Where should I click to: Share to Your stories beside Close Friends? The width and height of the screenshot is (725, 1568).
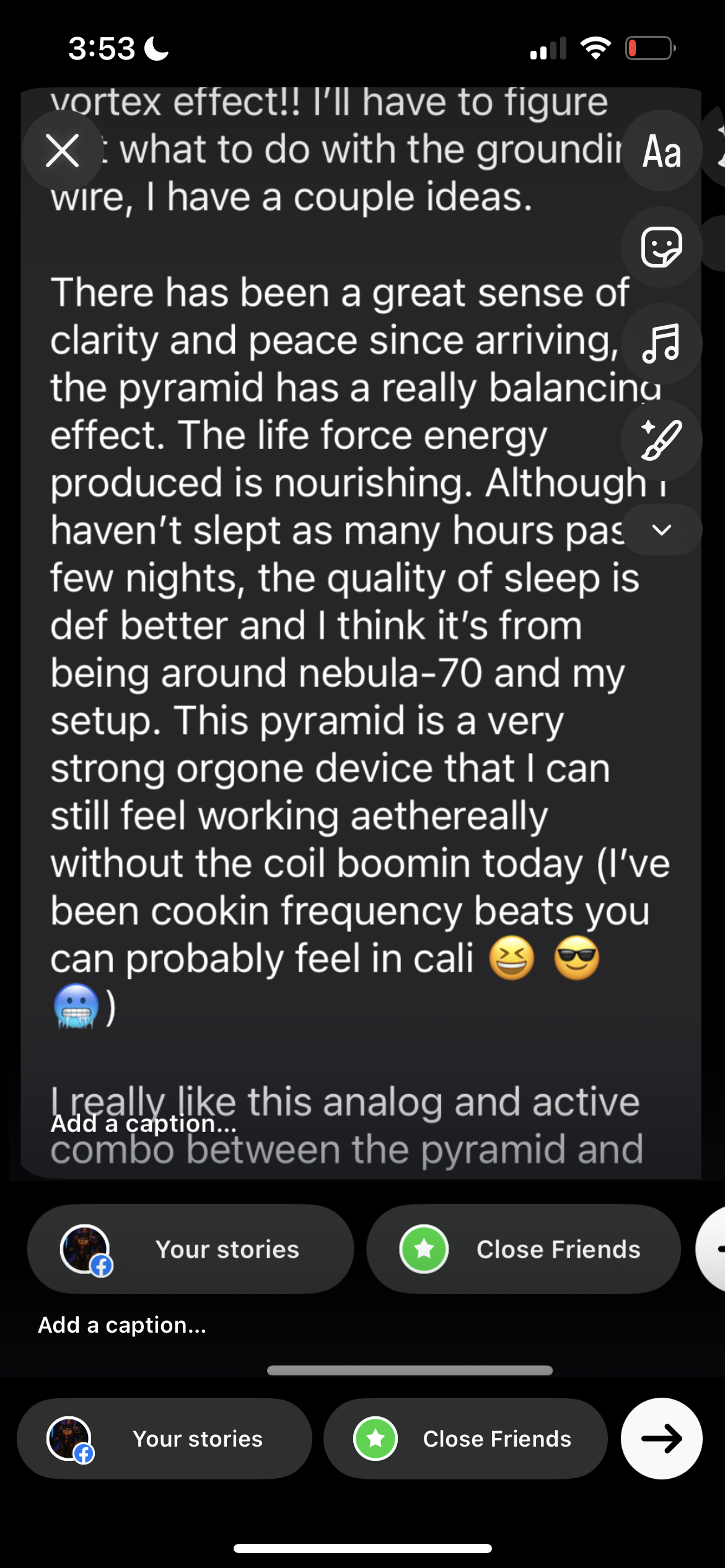coord(164,1438)
